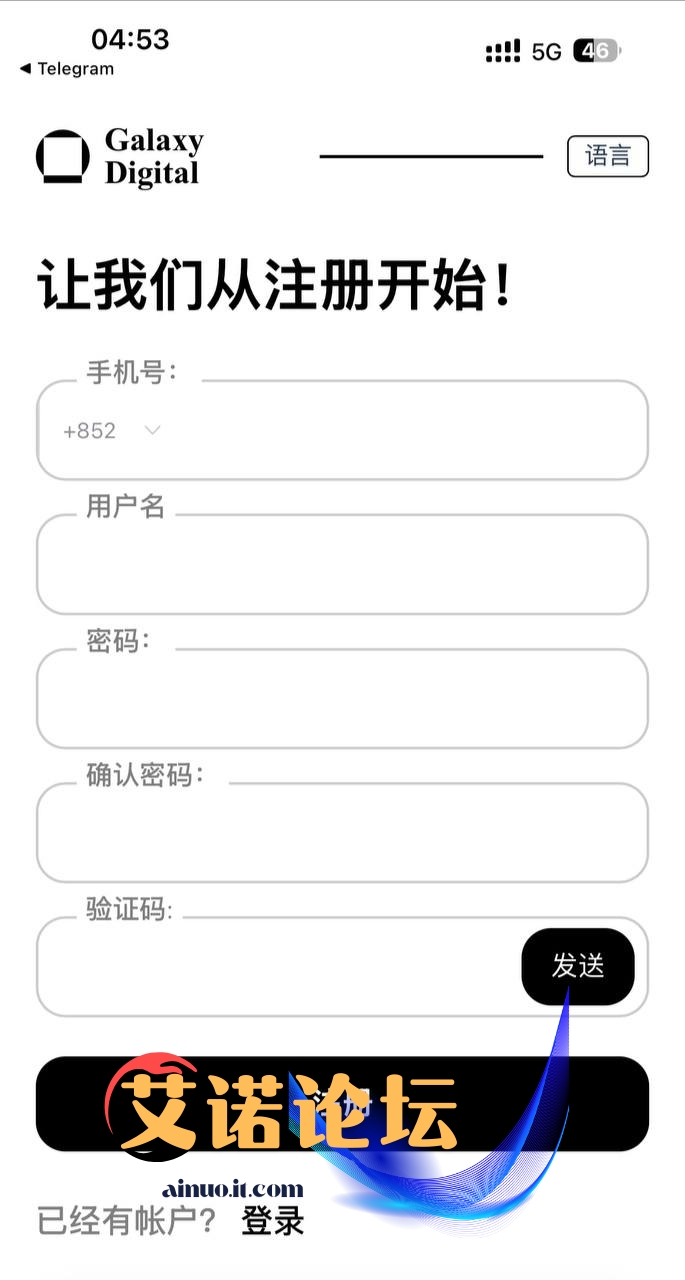Image resolution: width=685 pixels, height=1280 pixels.
Task: Tap 发送 to send verification code
Action: pyautogui.click(x=578, y=966)
